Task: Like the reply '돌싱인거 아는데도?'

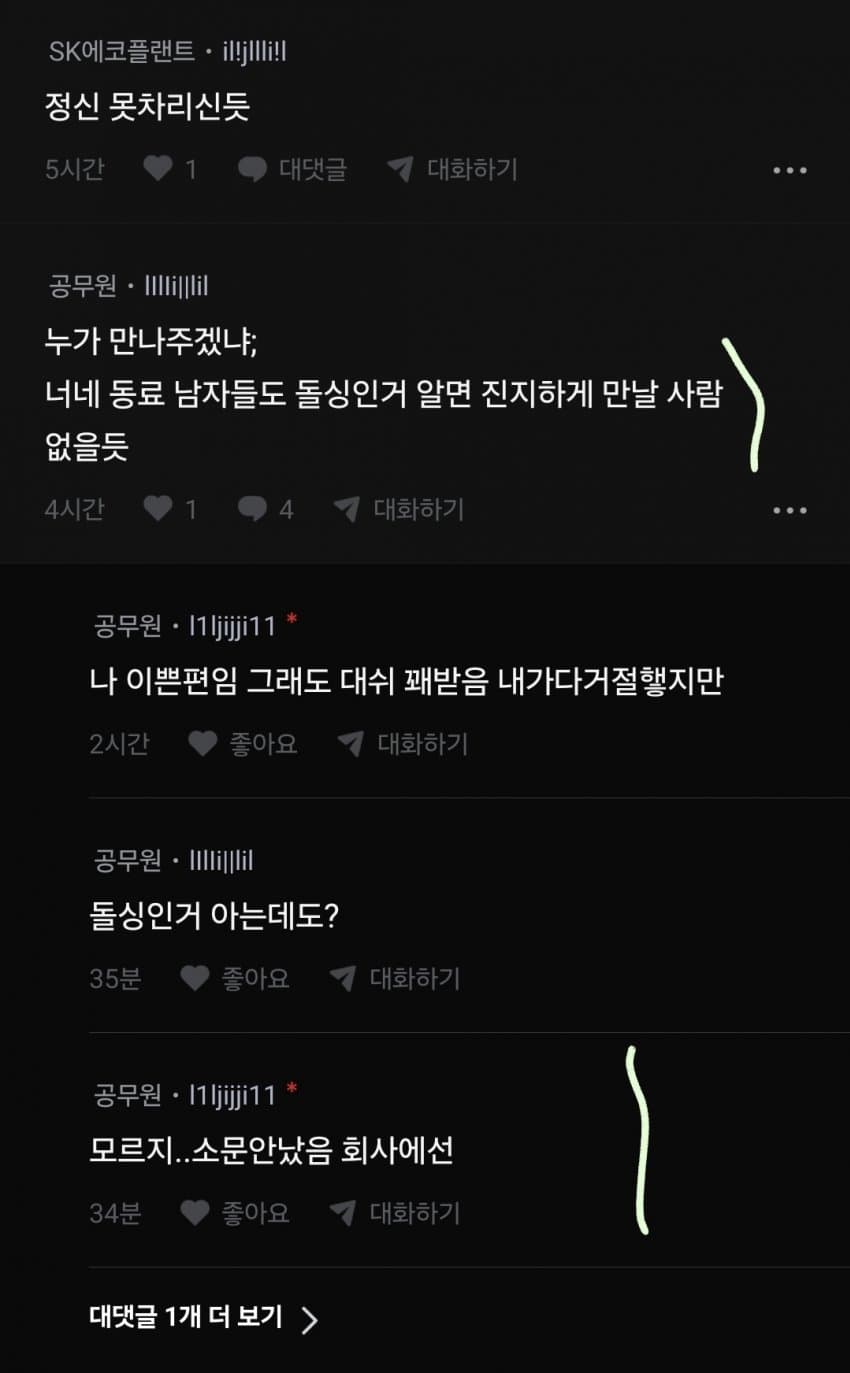Action: 235,978
